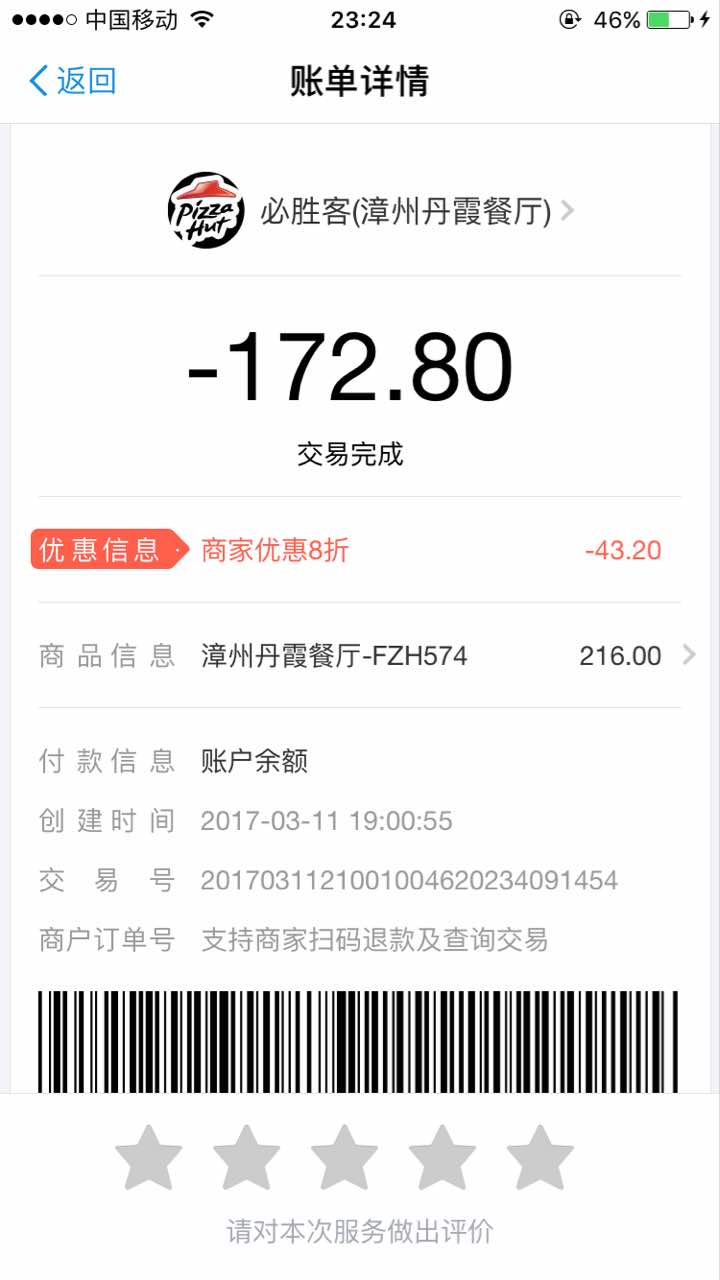This screenshot has height=1280, width=720.
Task: Rate this service one star
Action: tap(149, 1158)
